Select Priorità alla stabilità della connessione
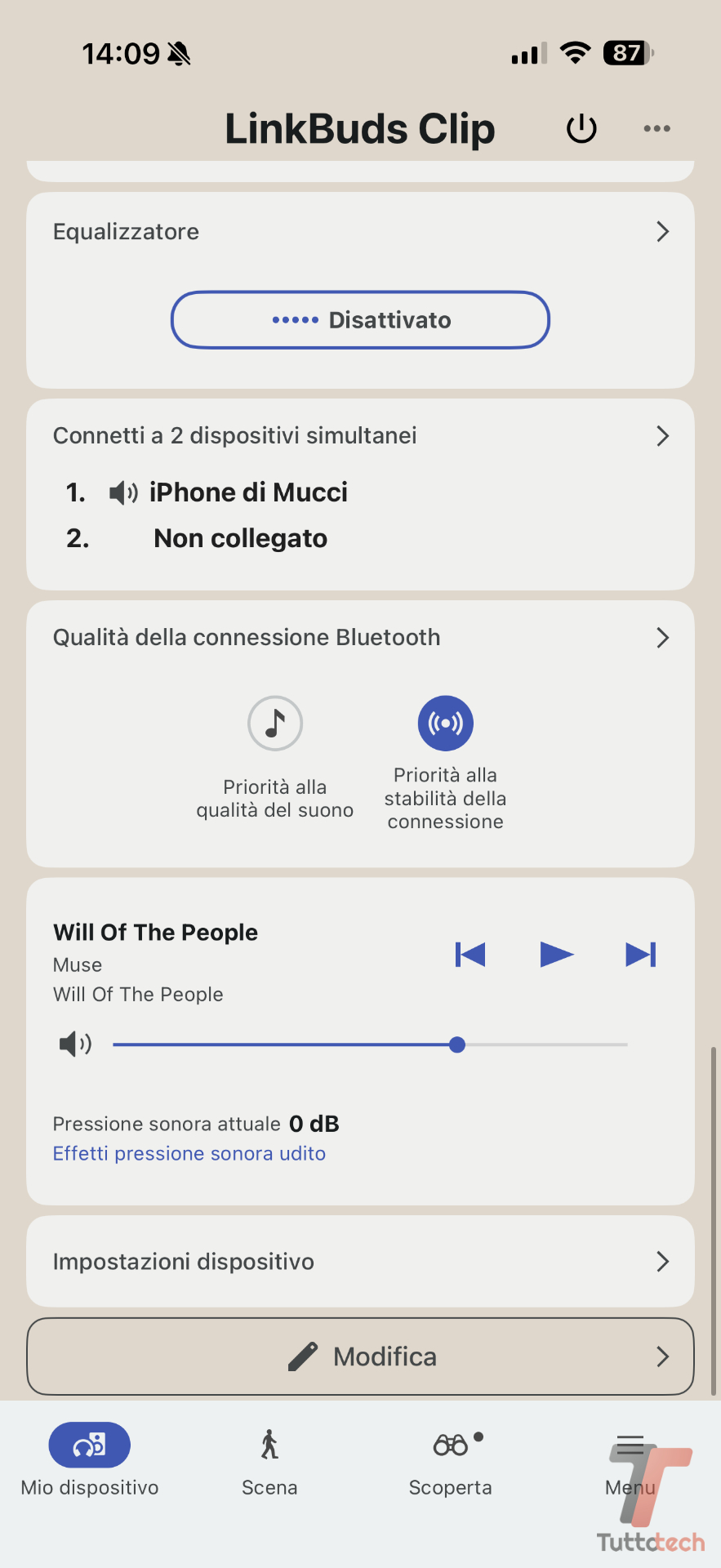The height and width of the screenshot is (1568, 721). (445, 724)
